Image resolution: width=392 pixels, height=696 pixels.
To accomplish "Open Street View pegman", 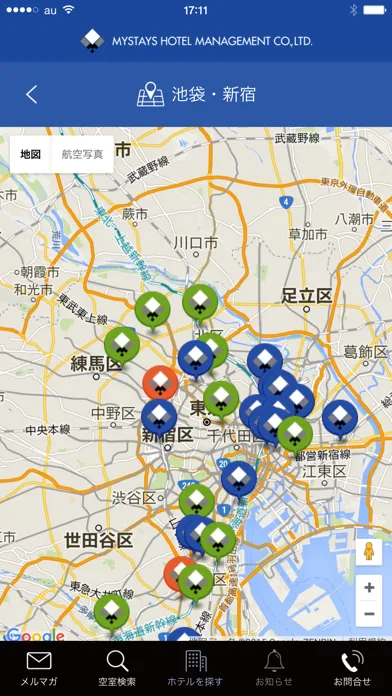I will (x=368, y=552).
